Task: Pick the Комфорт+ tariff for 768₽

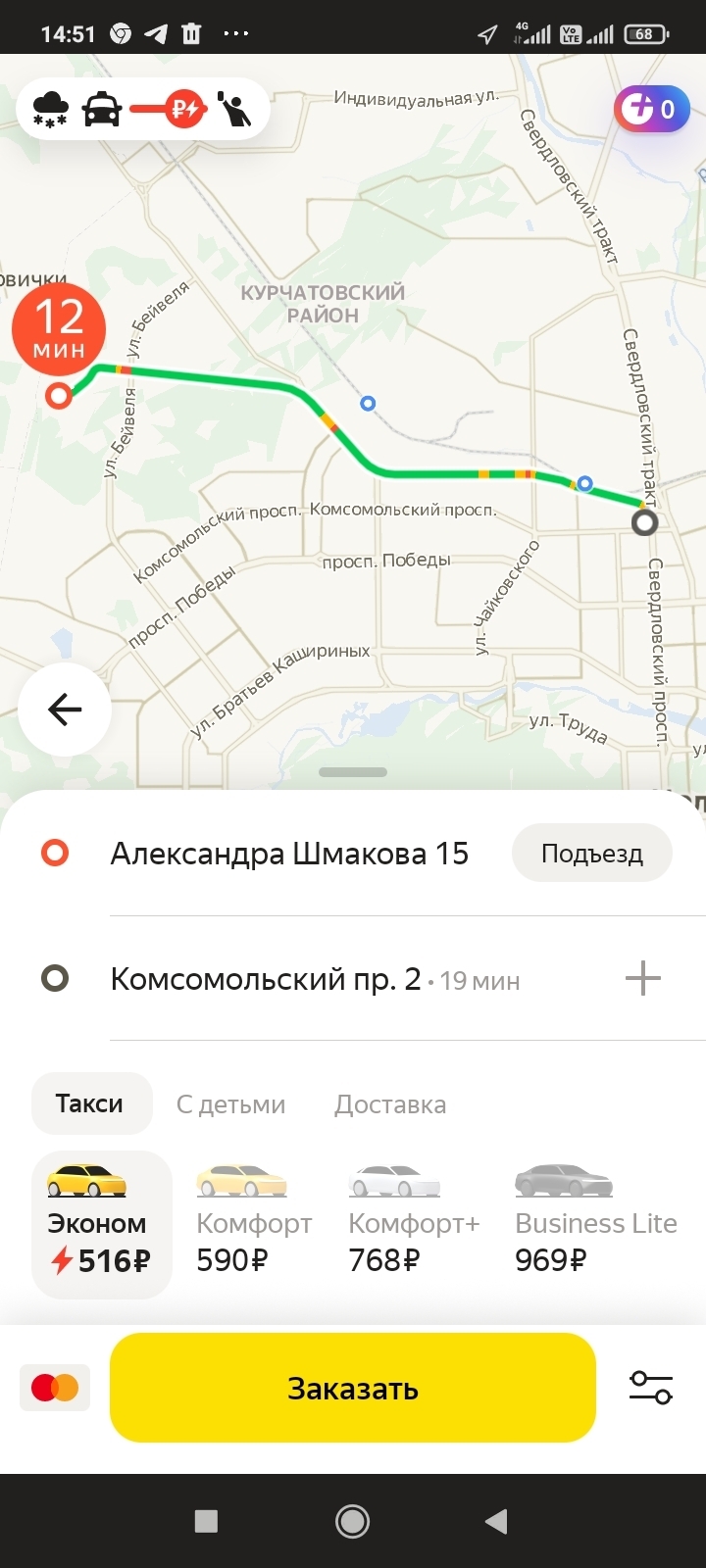Action: [x=413, y=1225]
